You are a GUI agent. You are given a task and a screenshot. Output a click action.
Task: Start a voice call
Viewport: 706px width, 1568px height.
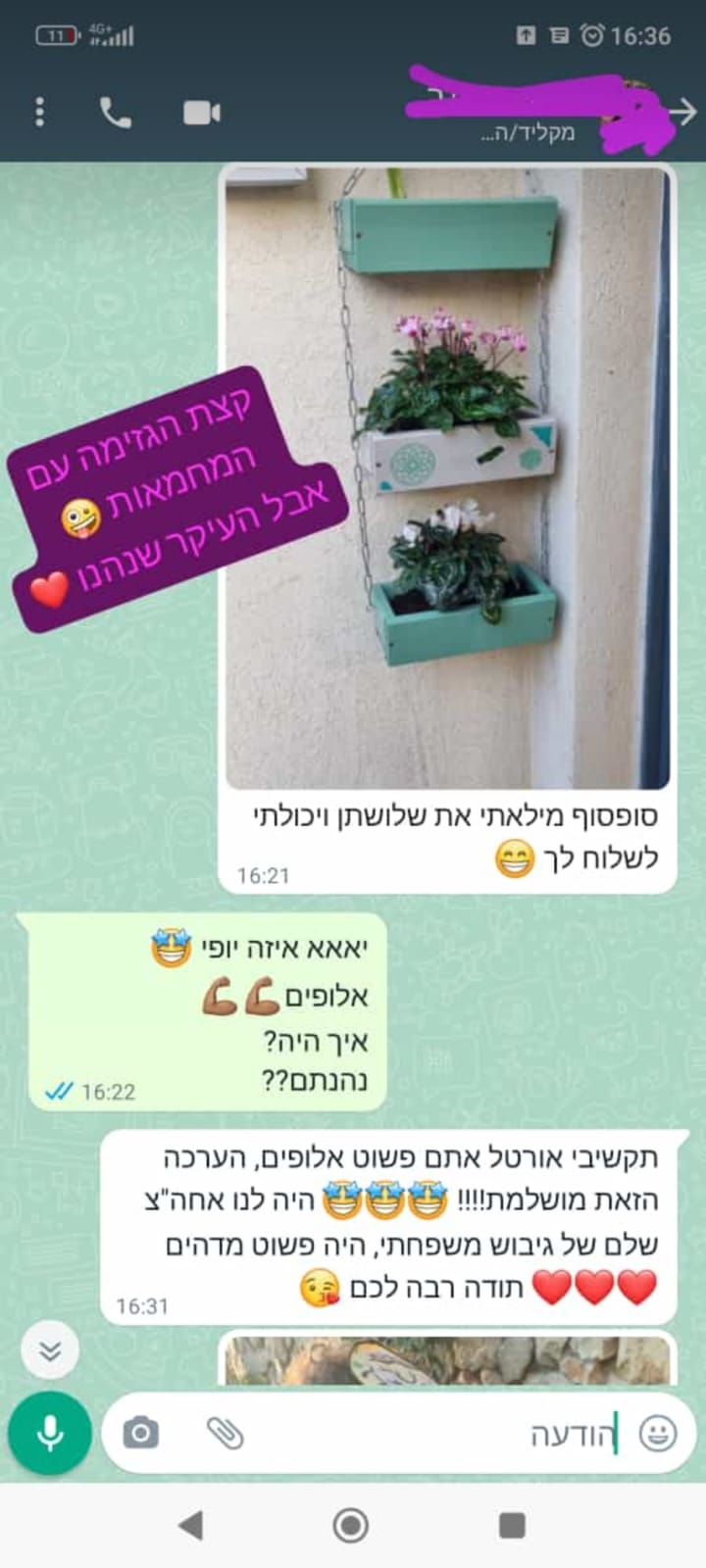click(x=115, y=114)
